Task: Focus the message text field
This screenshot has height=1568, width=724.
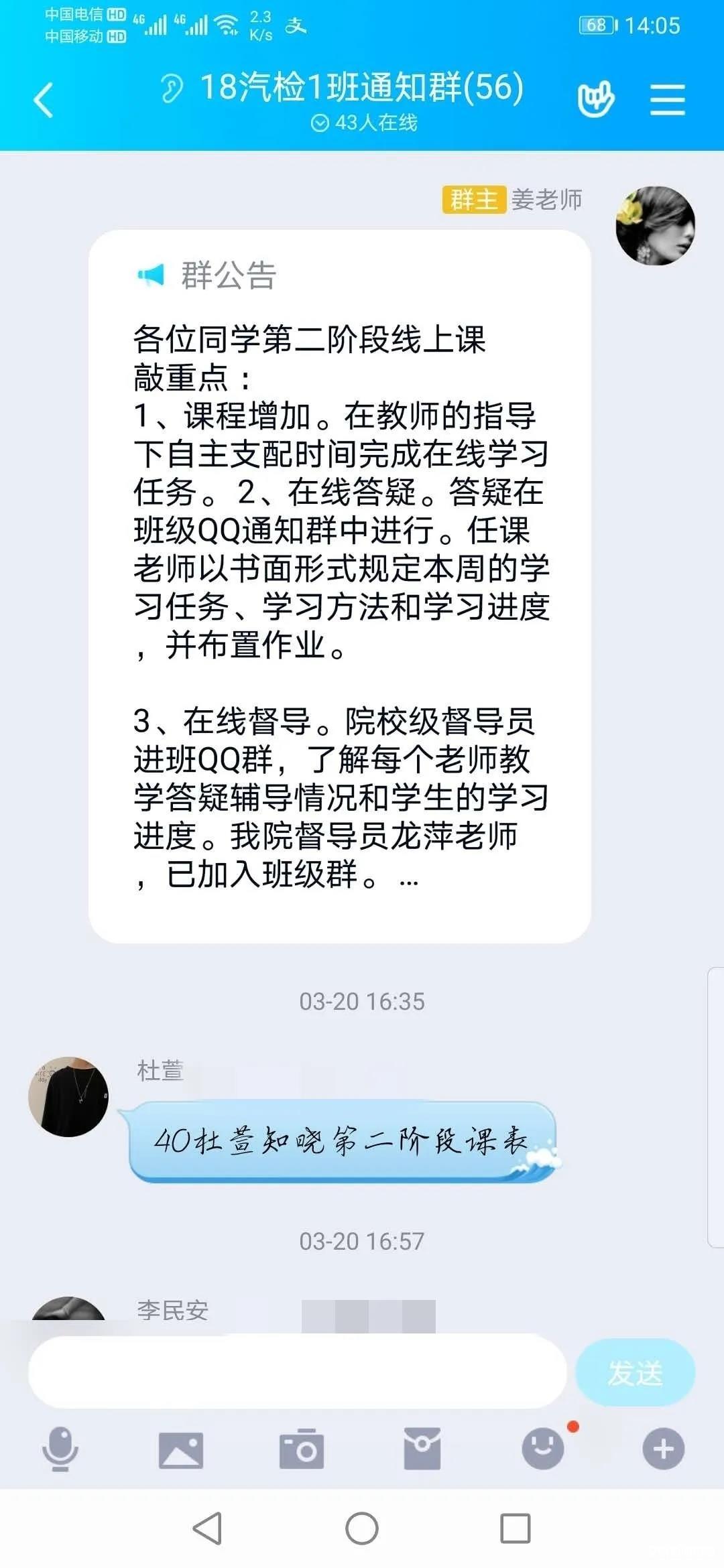Action: [297, 1371]
